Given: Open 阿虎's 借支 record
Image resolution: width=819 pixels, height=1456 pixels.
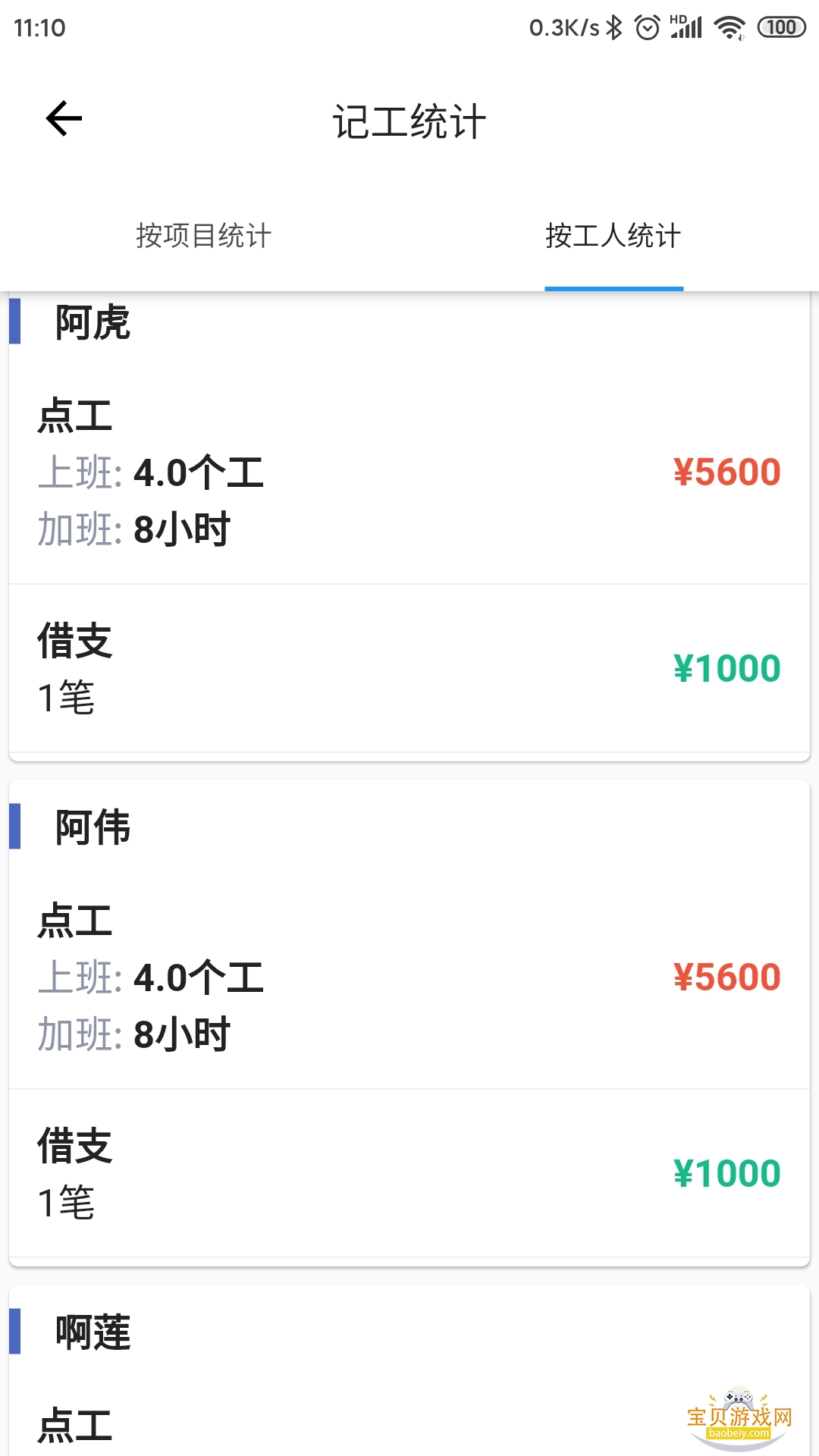Looking at the screenshot, I should tap(409, 669).
